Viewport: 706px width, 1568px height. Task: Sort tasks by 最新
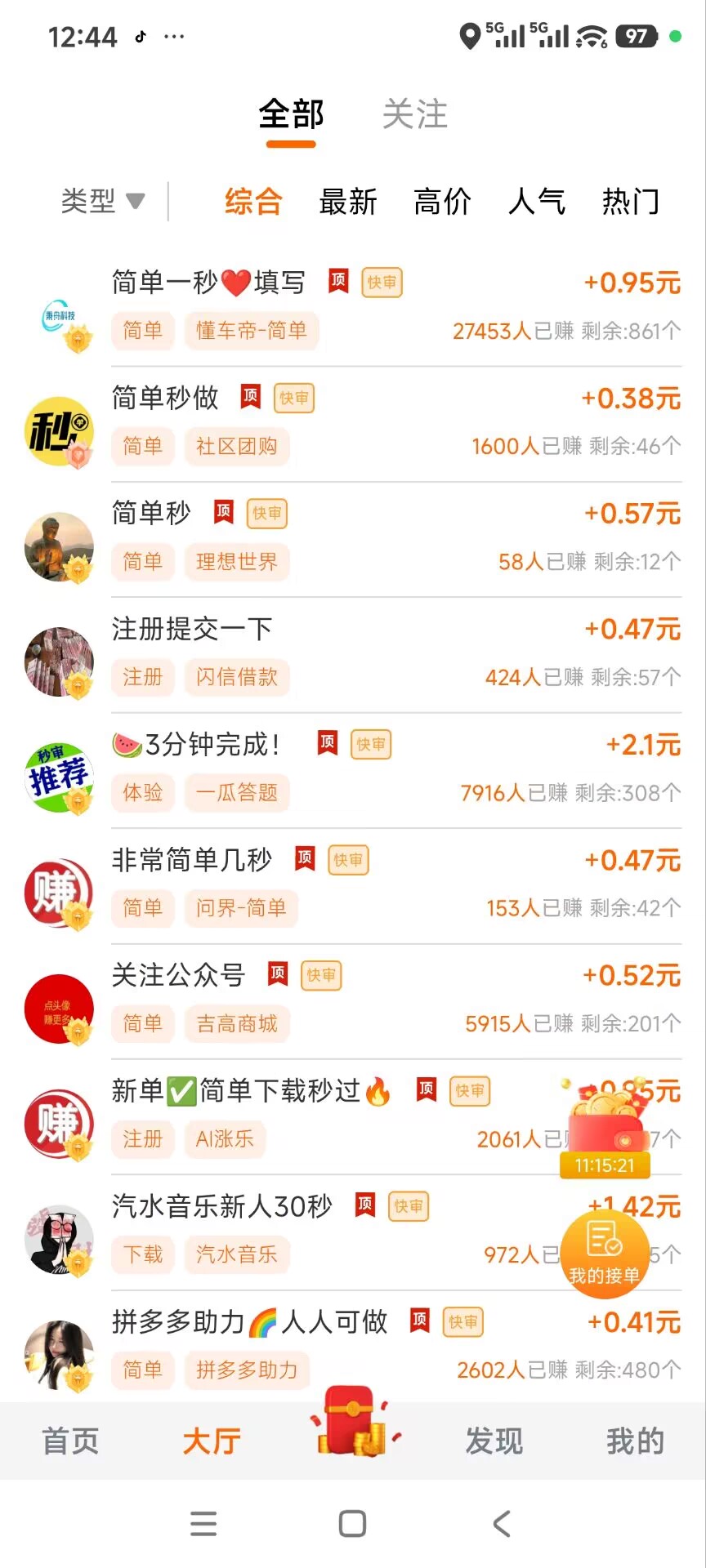point(348,202)
